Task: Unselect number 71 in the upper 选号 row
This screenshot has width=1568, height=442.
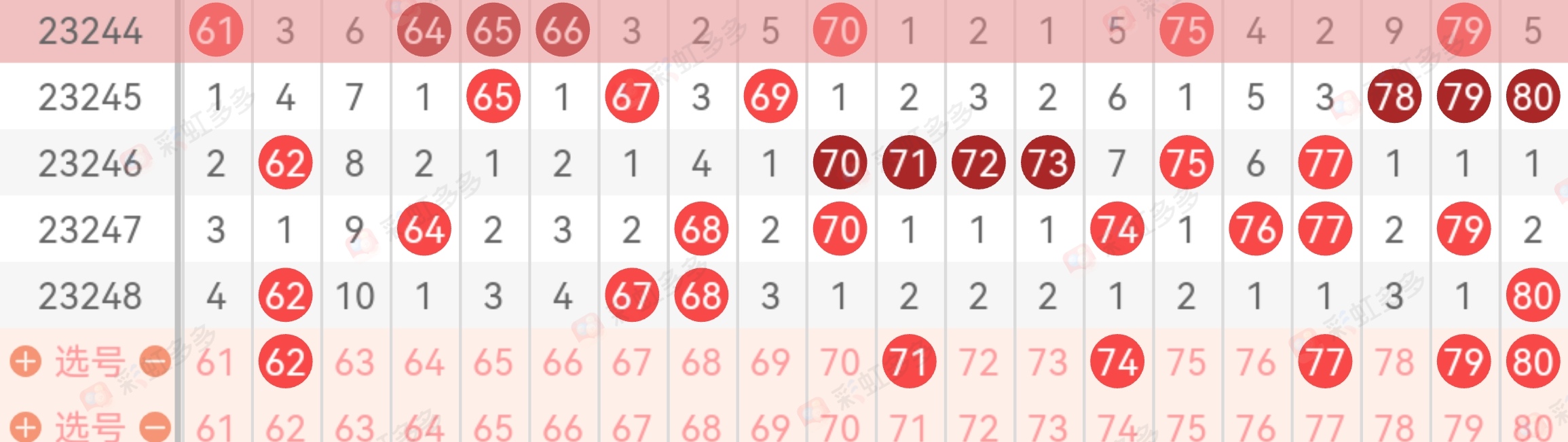Action: [908, 362]
